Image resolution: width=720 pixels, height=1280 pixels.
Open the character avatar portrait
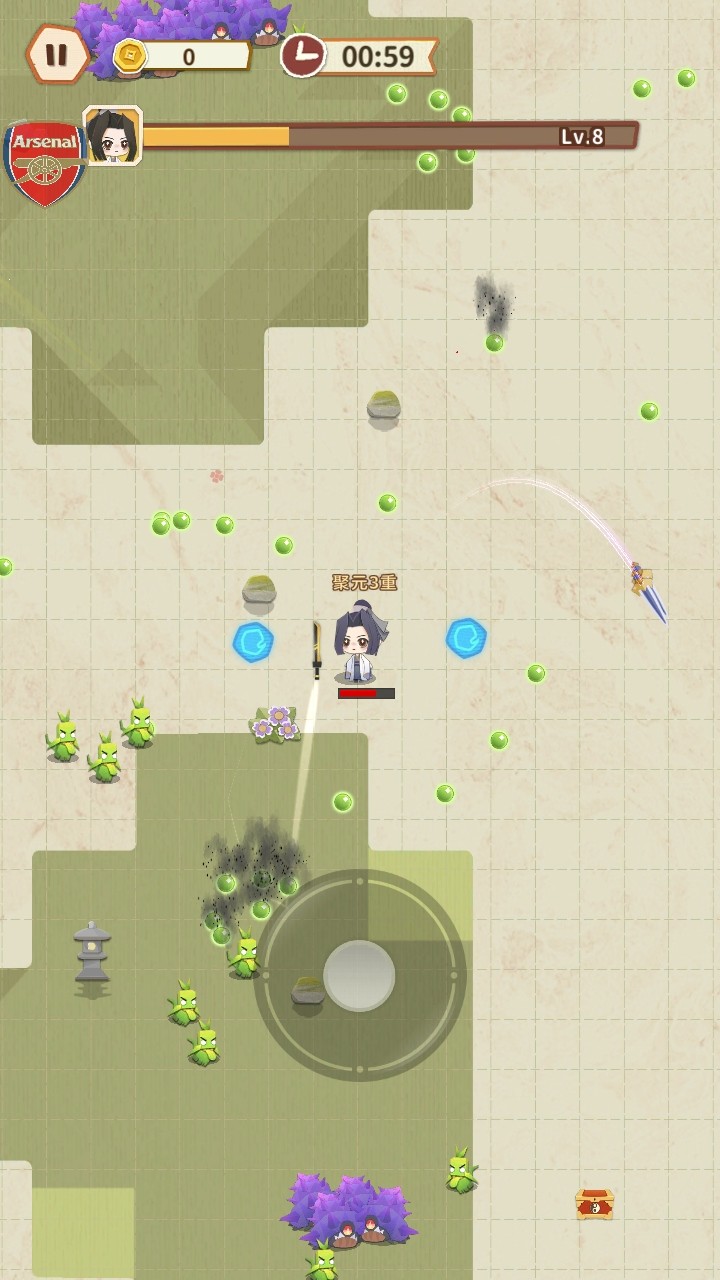[112, 136]
